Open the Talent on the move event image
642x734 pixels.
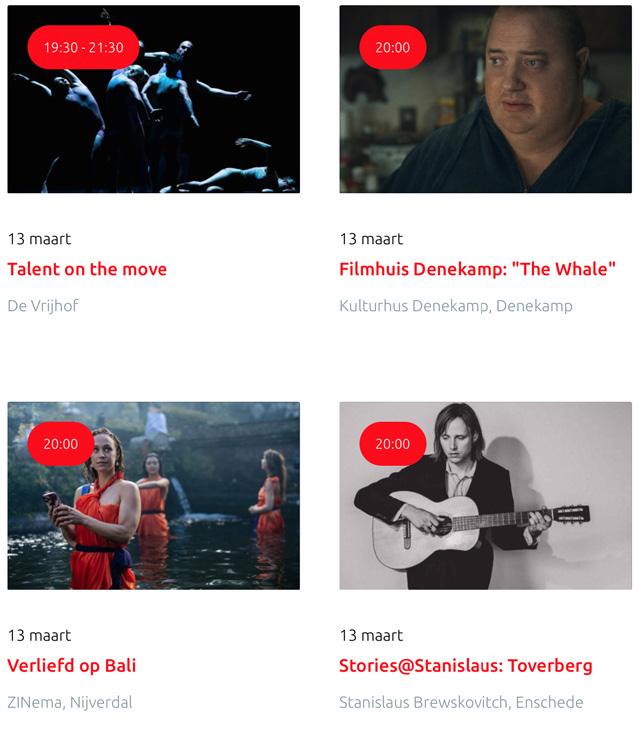pos(154,99)
